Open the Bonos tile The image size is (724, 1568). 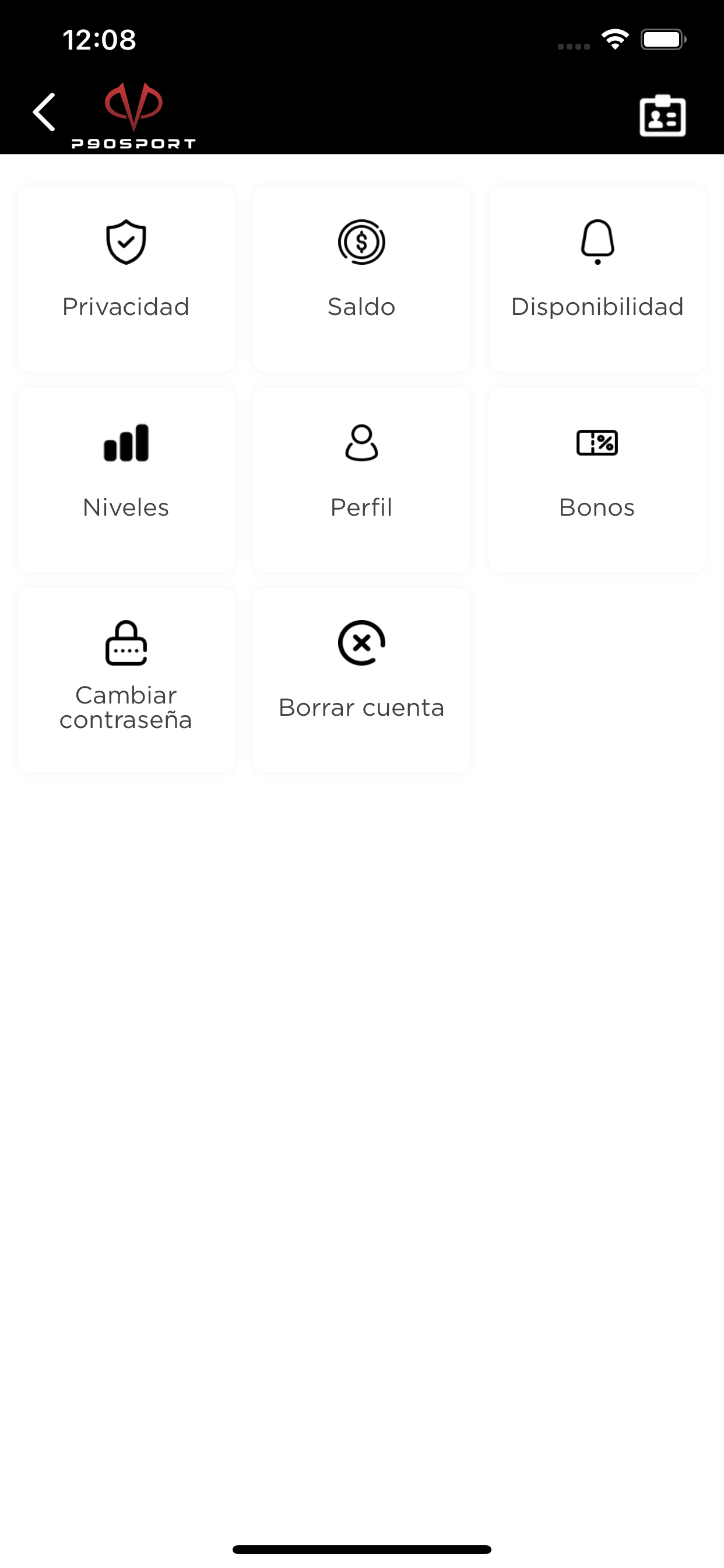click(x=597, y=480)
